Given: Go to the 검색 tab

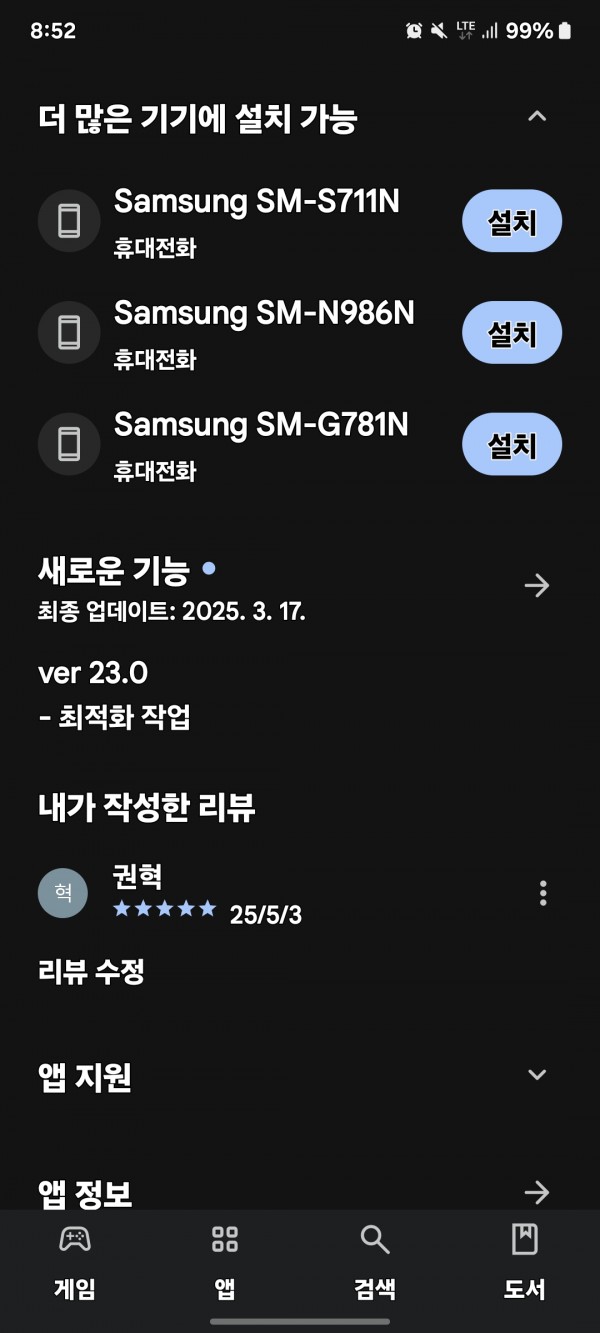Looking at the screenshot, I should pyautogui.click(x=375, y=1263).
